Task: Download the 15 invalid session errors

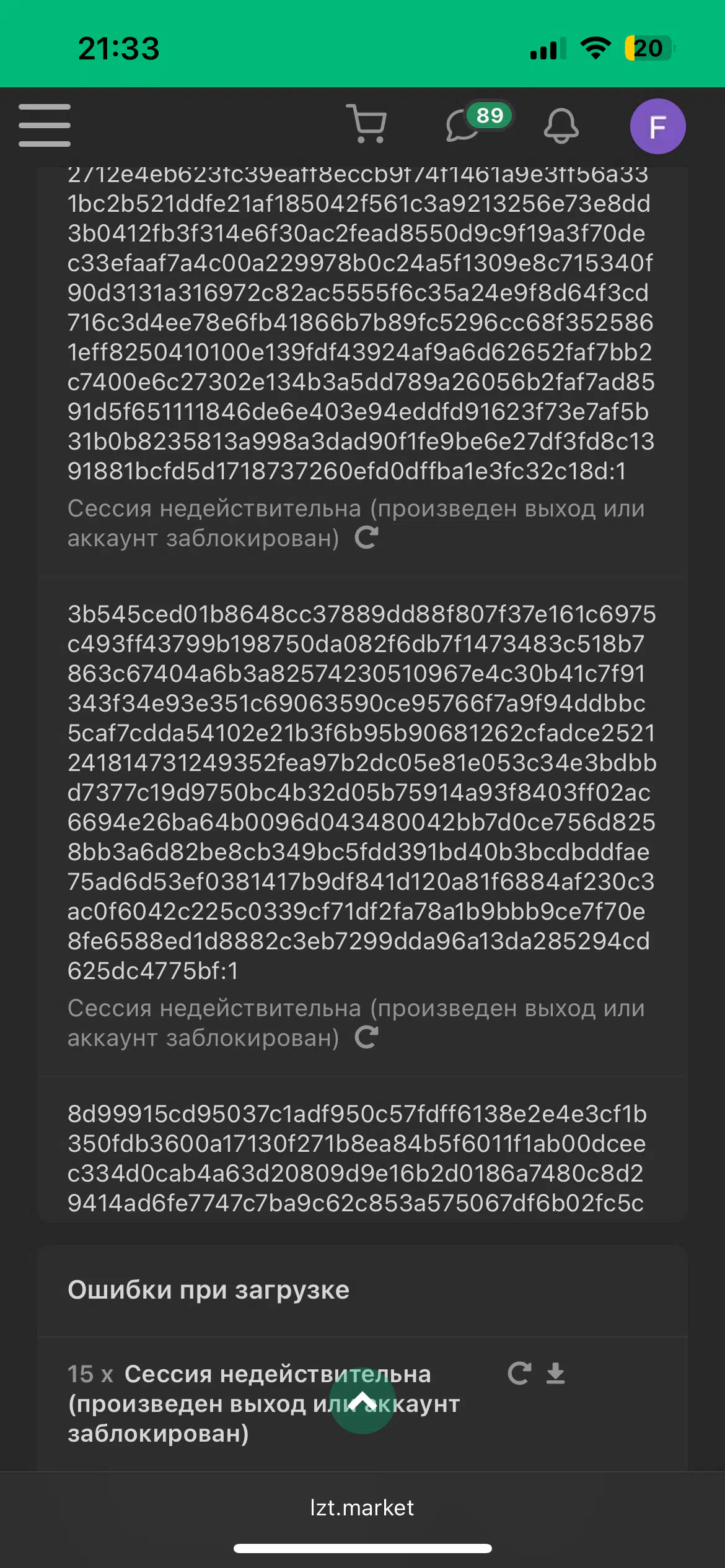Action: (x=556, y=1374)
